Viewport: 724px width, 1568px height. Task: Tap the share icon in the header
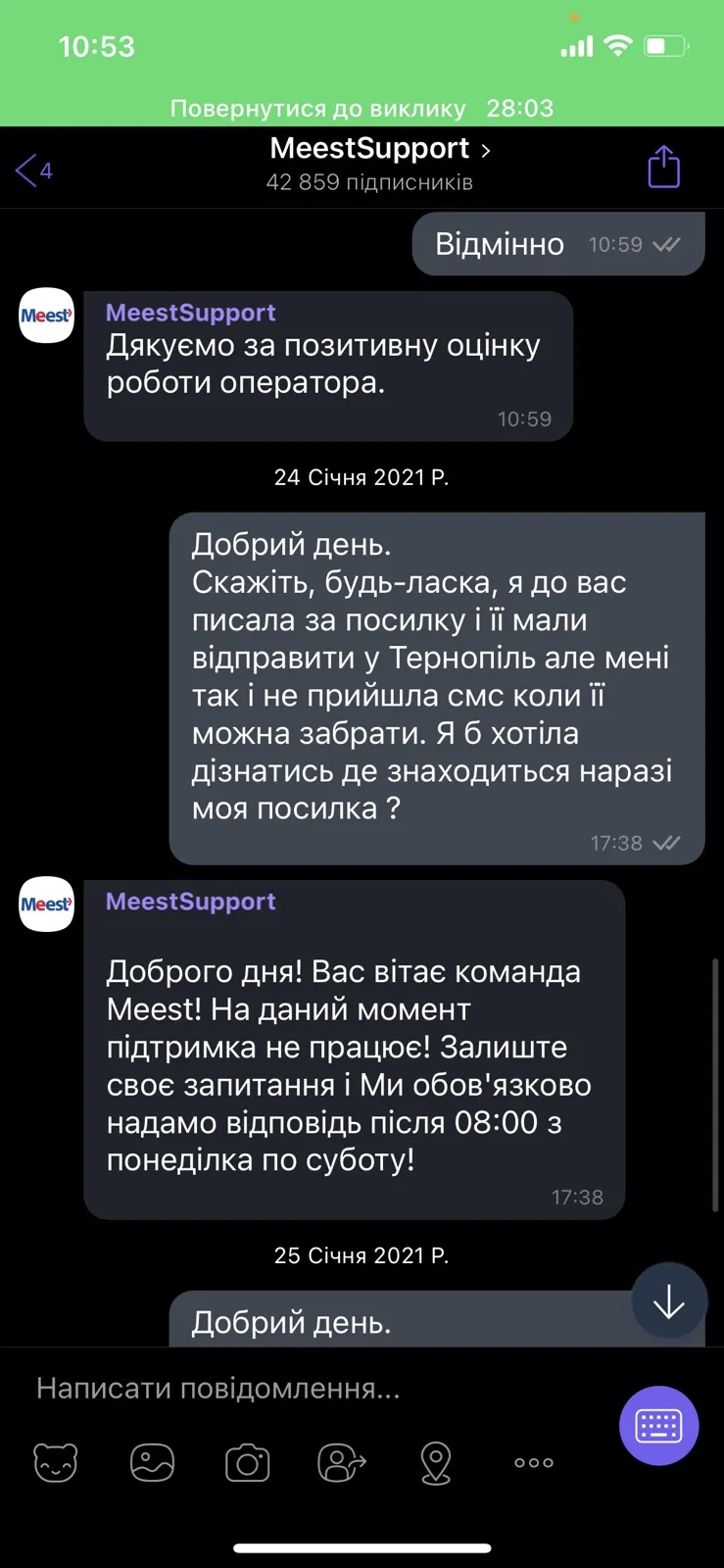663,167
